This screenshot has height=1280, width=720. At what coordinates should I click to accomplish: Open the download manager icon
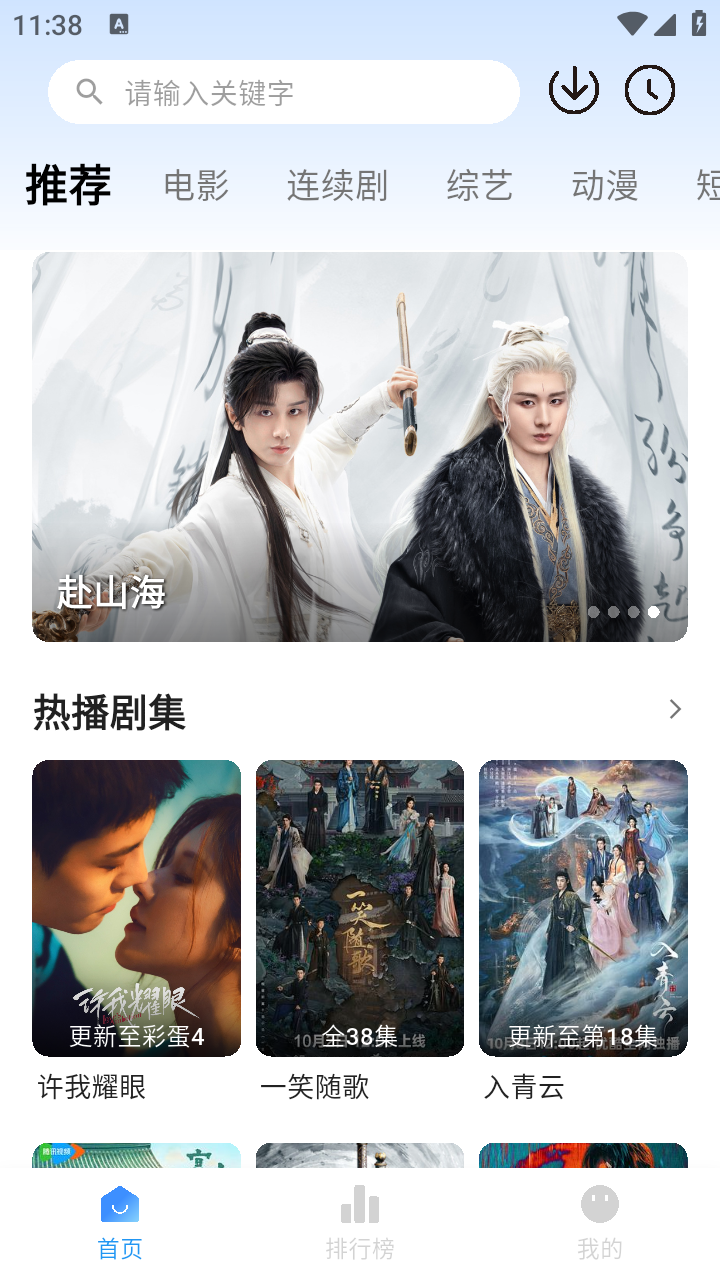573,89
